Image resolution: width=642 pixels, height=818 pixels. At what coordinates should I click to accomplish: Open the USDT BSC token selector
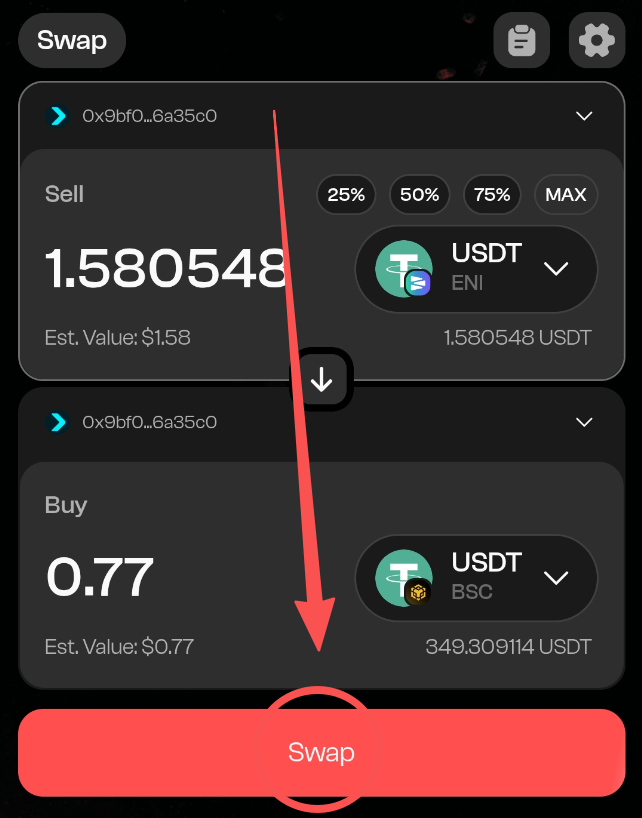click(x=476, y=578)
